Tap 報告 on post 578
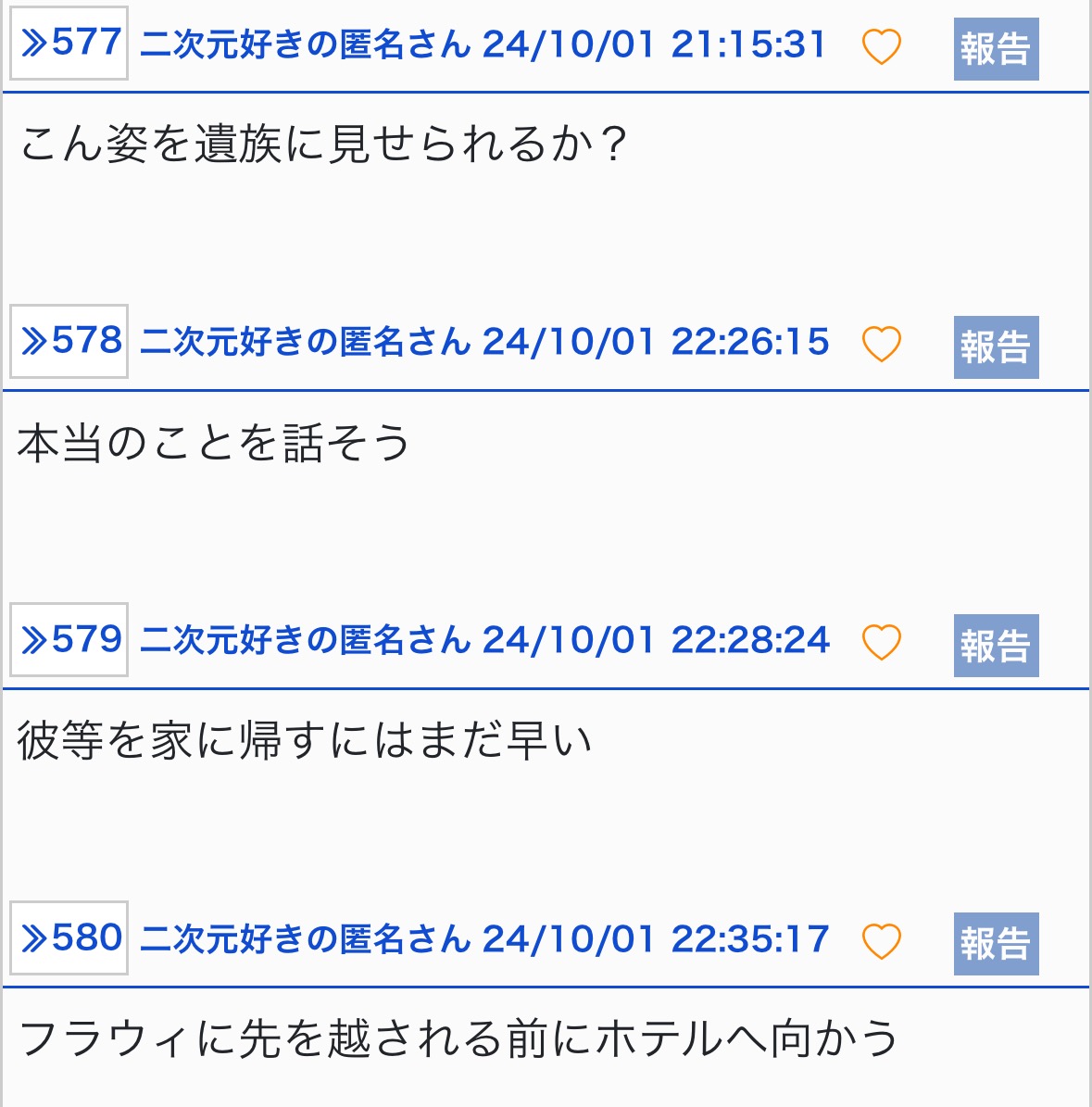Screen dimensions: 1092x1107 click(996, 347)
